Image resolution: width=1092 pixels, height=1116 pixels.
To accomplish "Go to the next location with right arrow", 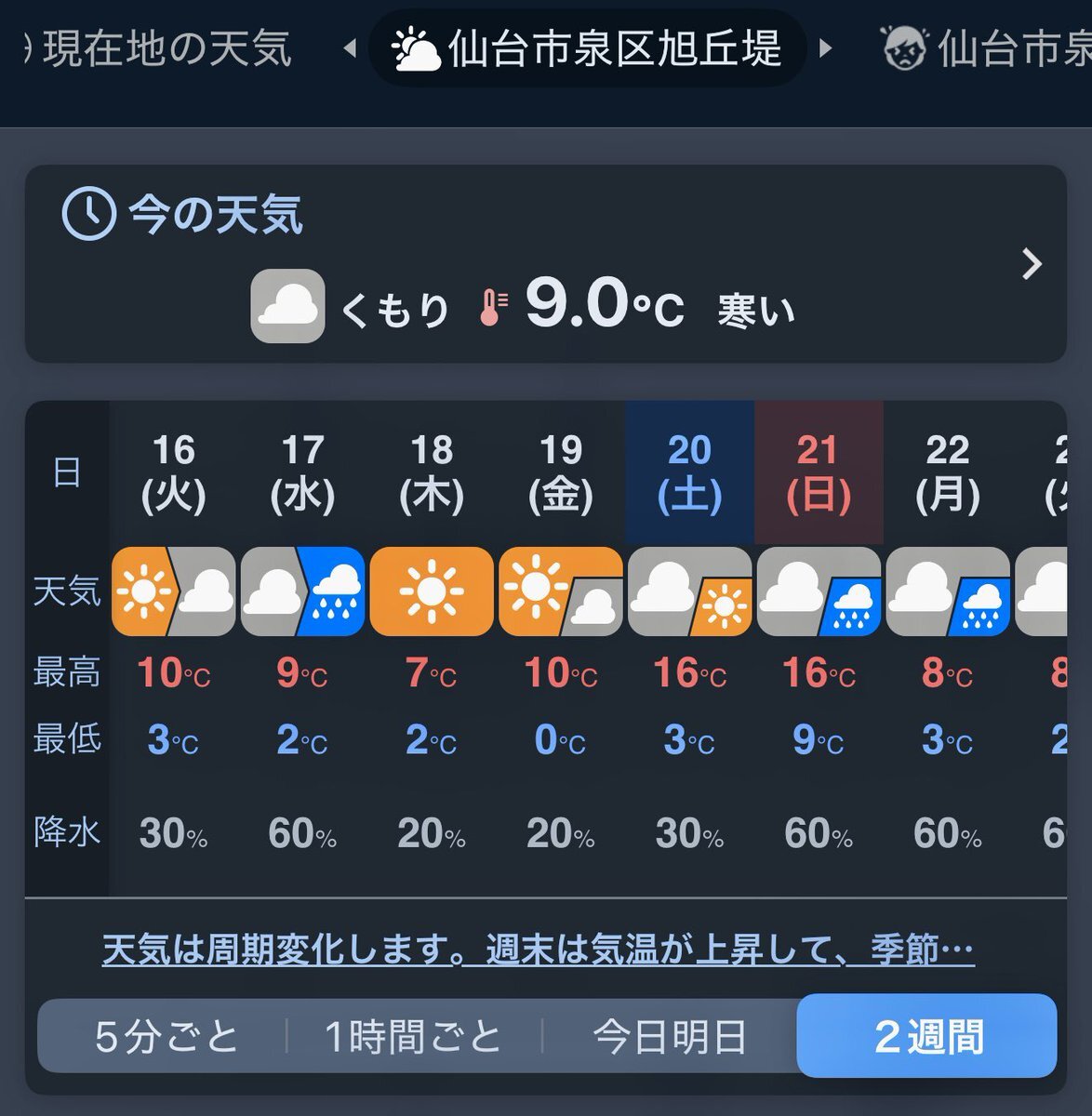I will (824, 48).
